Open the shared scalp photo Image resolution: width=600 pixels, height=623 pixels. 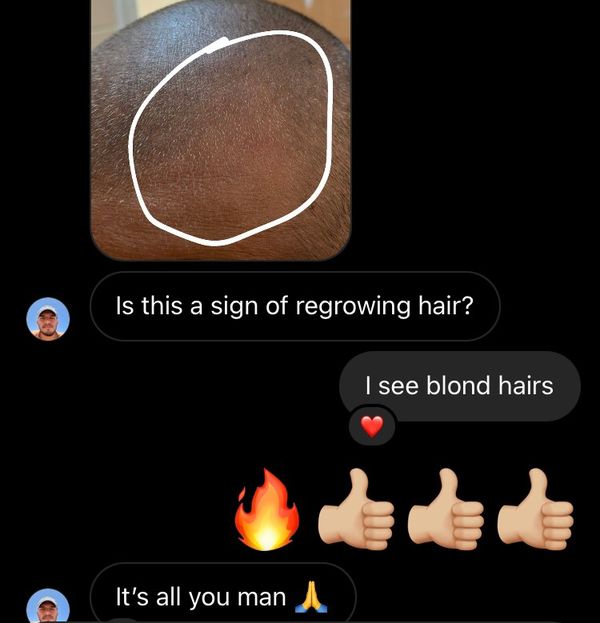[x=220, y=130]
